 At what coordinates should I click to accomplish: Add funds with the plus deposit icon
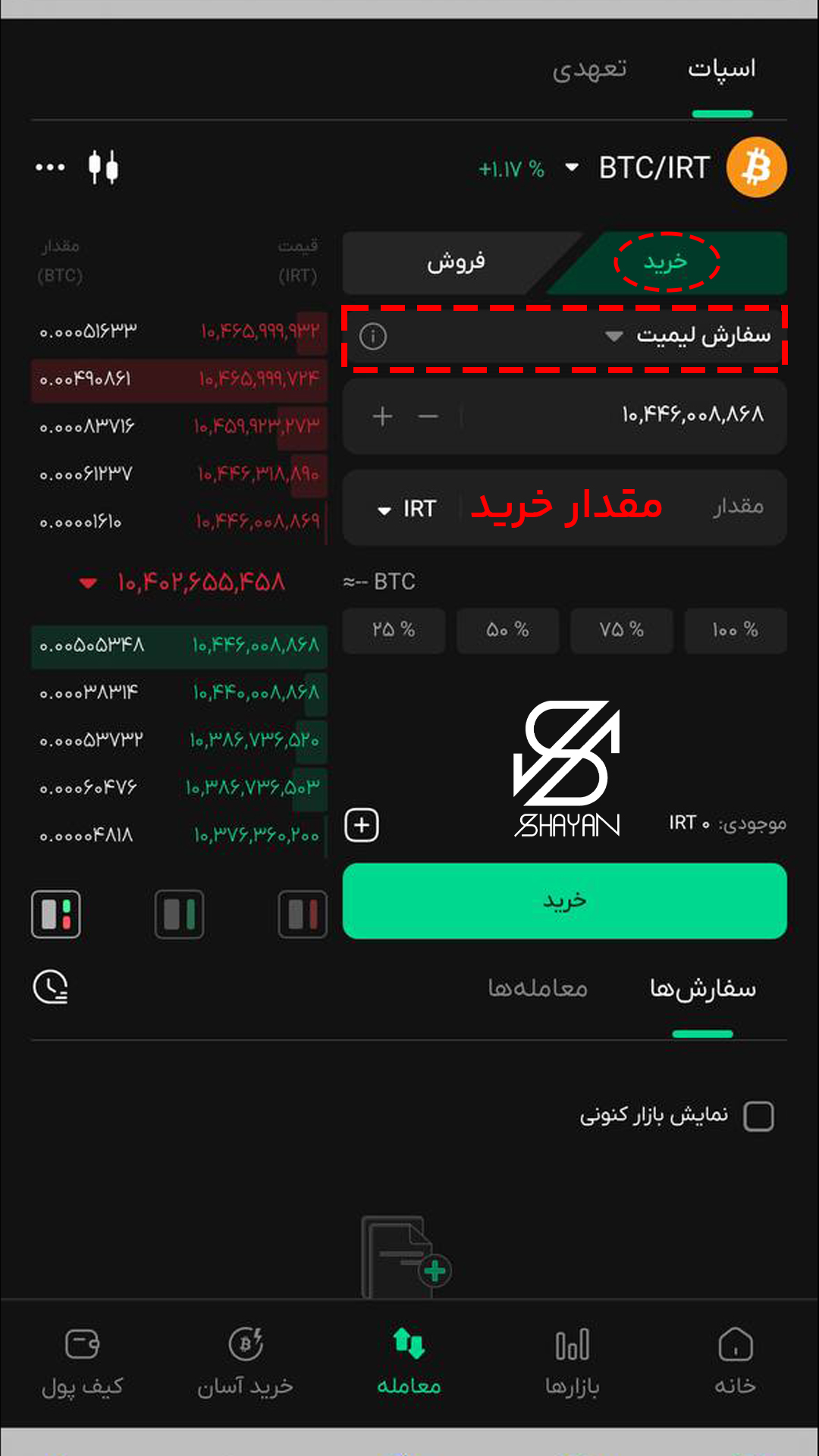[362, 825]
